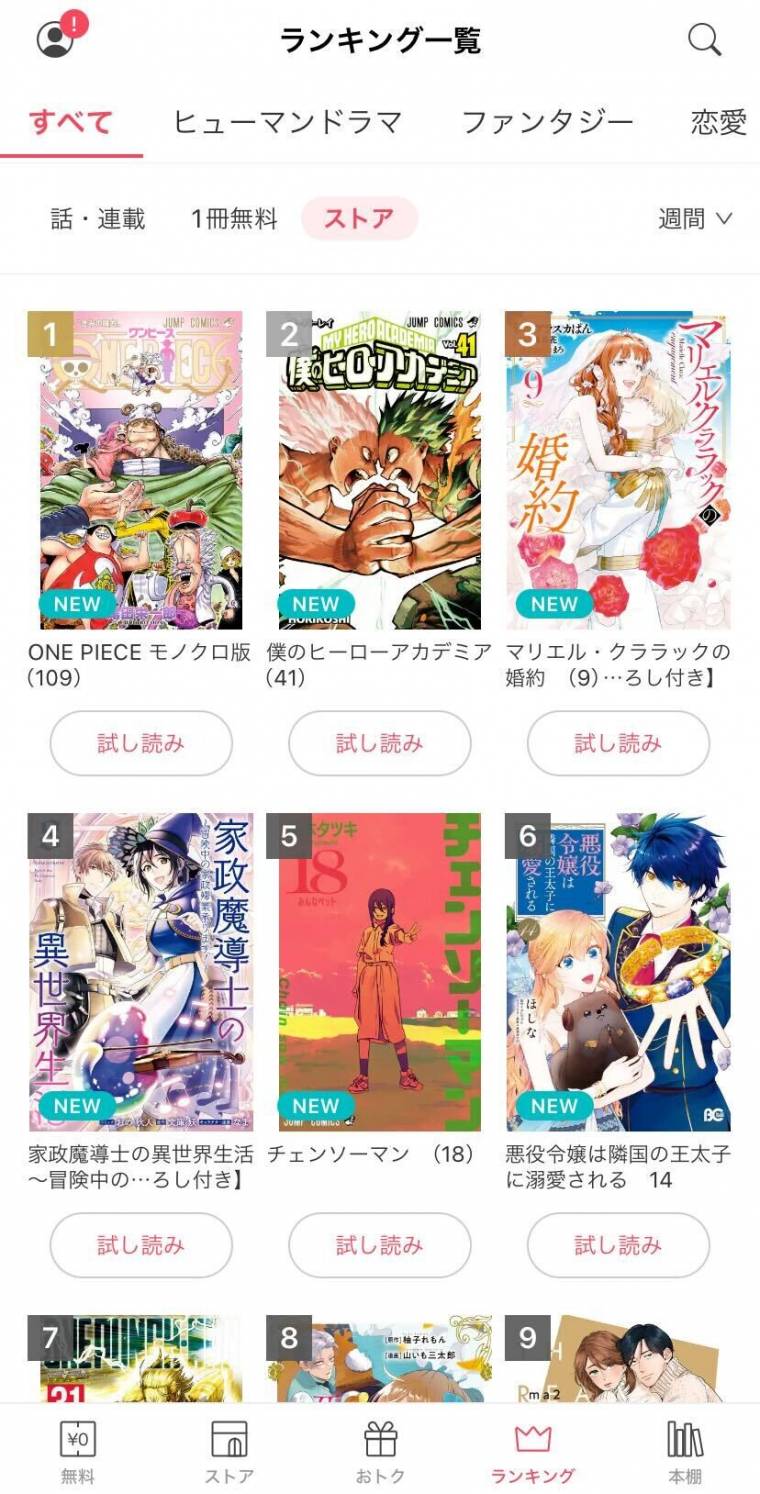Go to the 無料 bottom tab
Viewport: 760px width, 1494px height.
pyautogui.click(x=77, y=1450)
